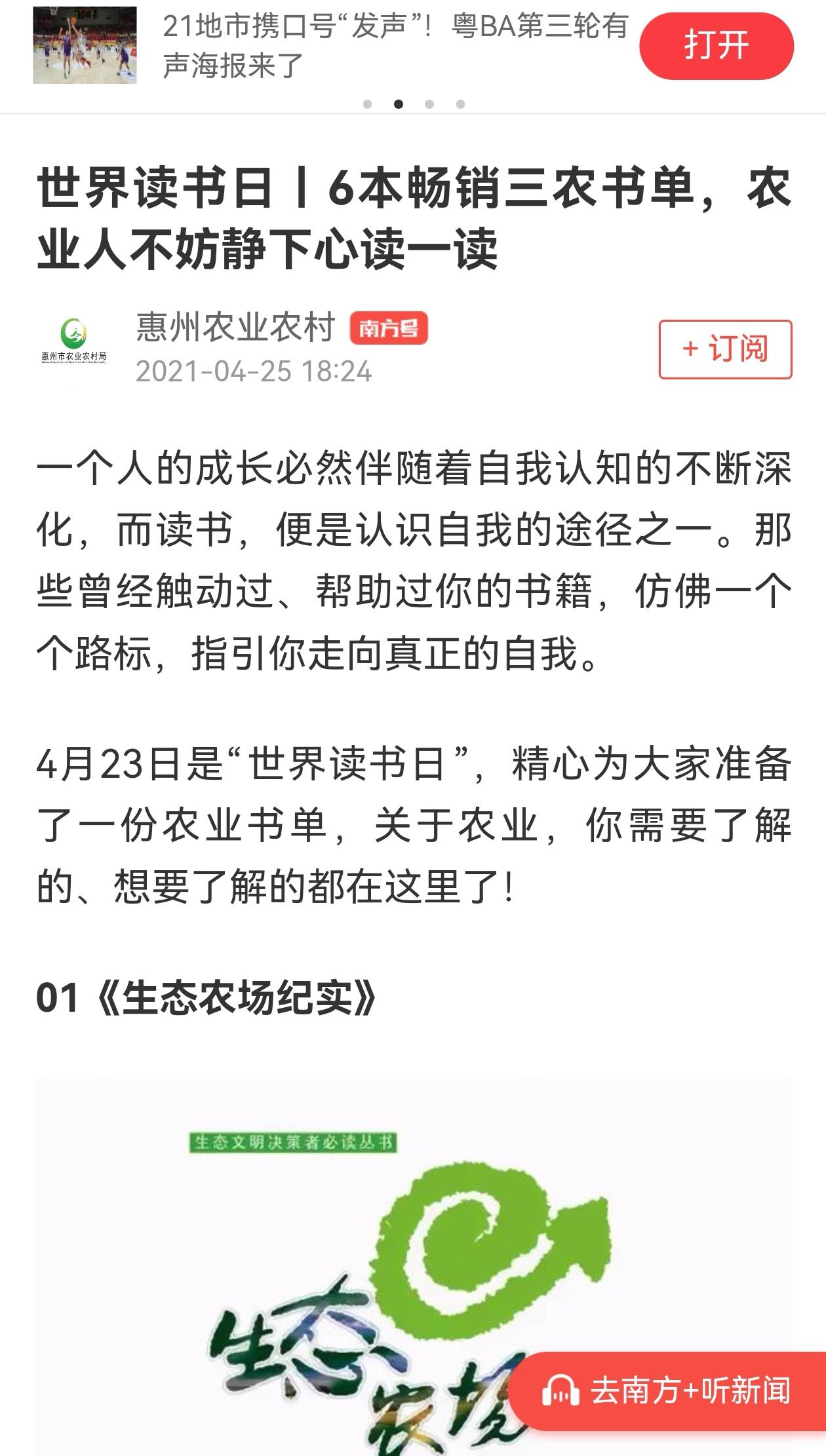826x1456 pixels.
Task: Select the third carousel indicator dot
Action: point(430,102)
